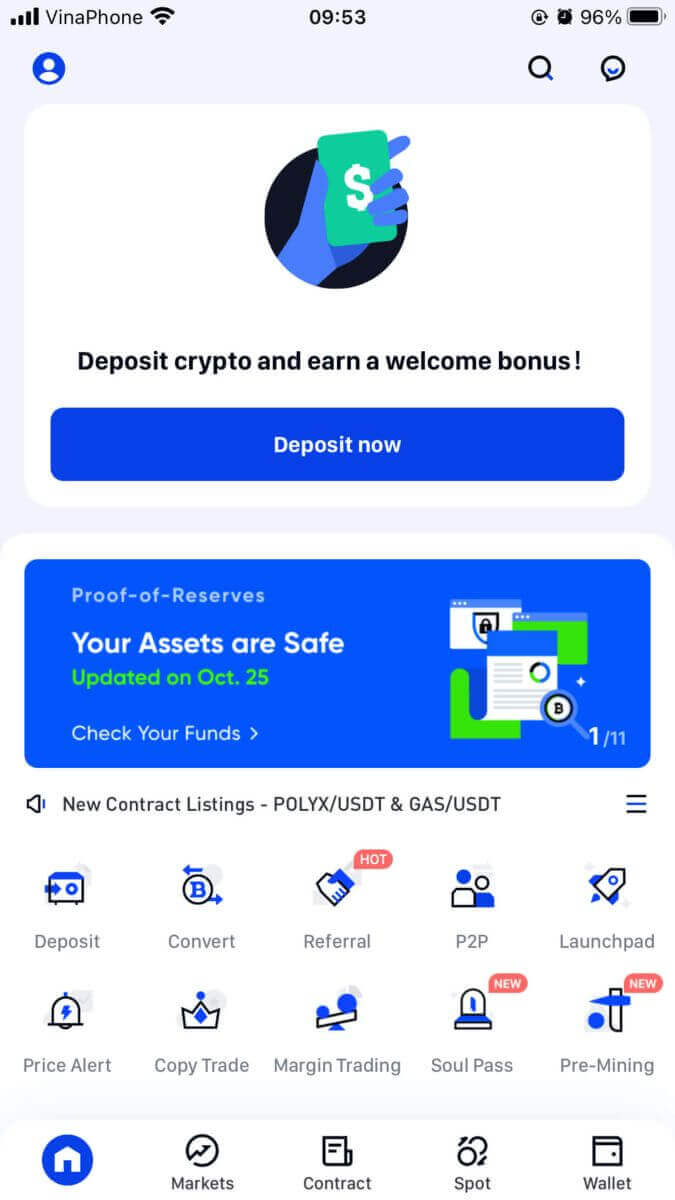Open the Launchpad shortcut
Screen dimensions: 675x1200
606,904
